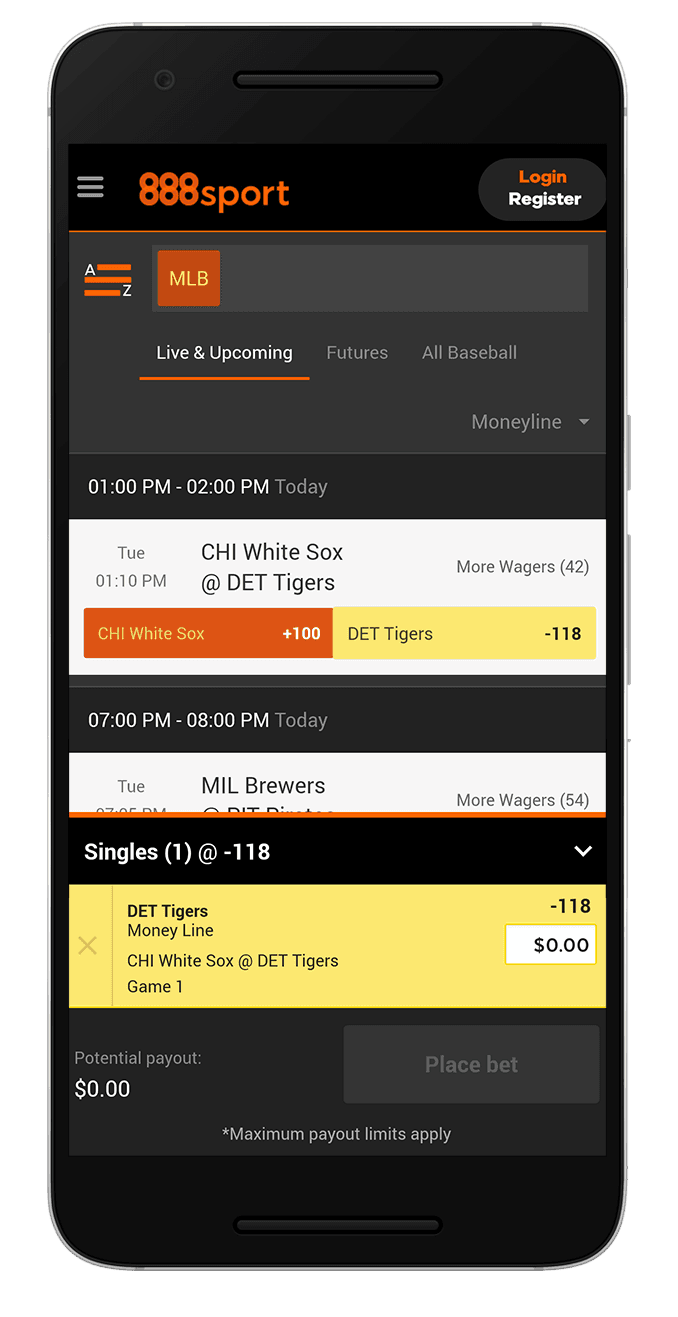678x1317 pixels.
Task: Open the A-Z sports list
Action: pyautogui.click(x=108, y=280)
